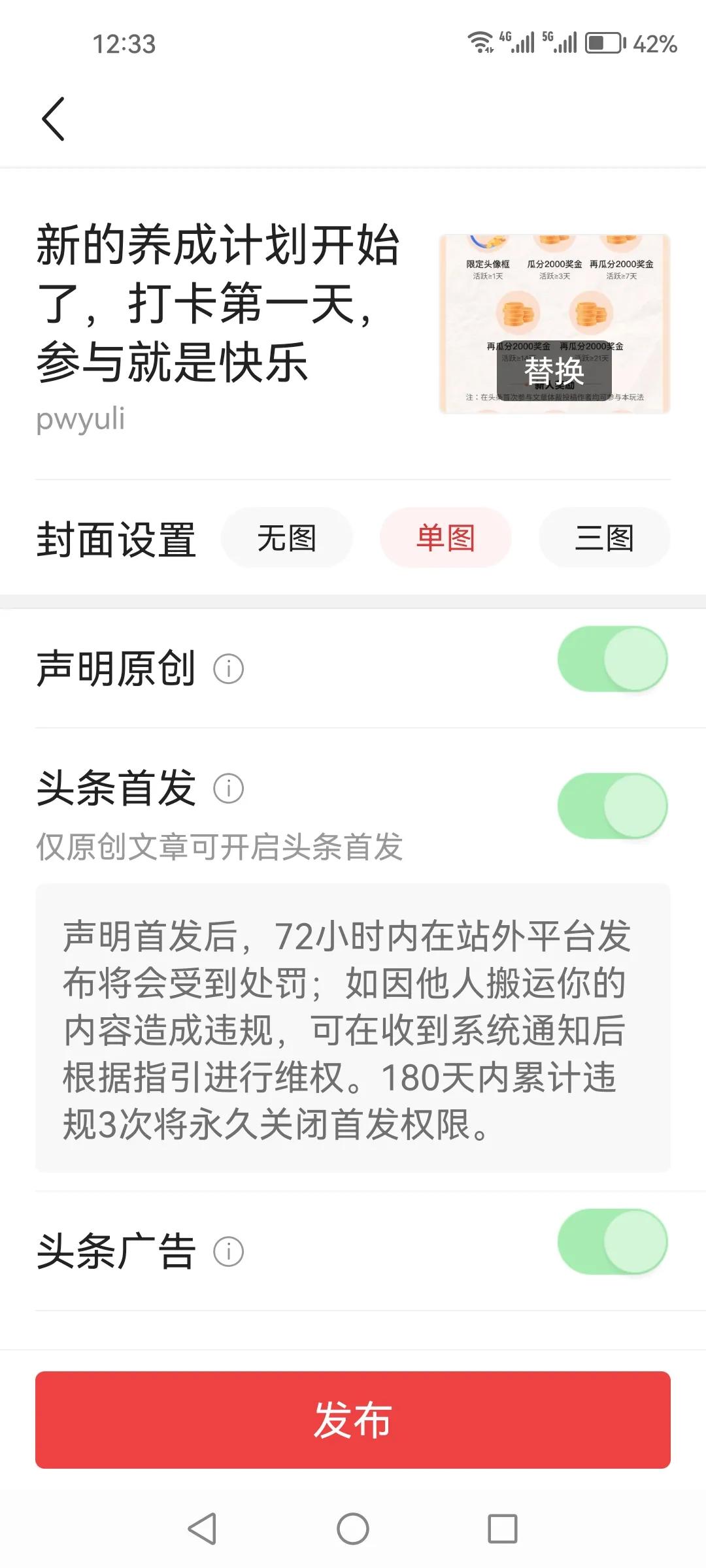This screenshot has height=1568, width=706.
Task: Show info for 头条广告
Action: (x=229, y=1252)
